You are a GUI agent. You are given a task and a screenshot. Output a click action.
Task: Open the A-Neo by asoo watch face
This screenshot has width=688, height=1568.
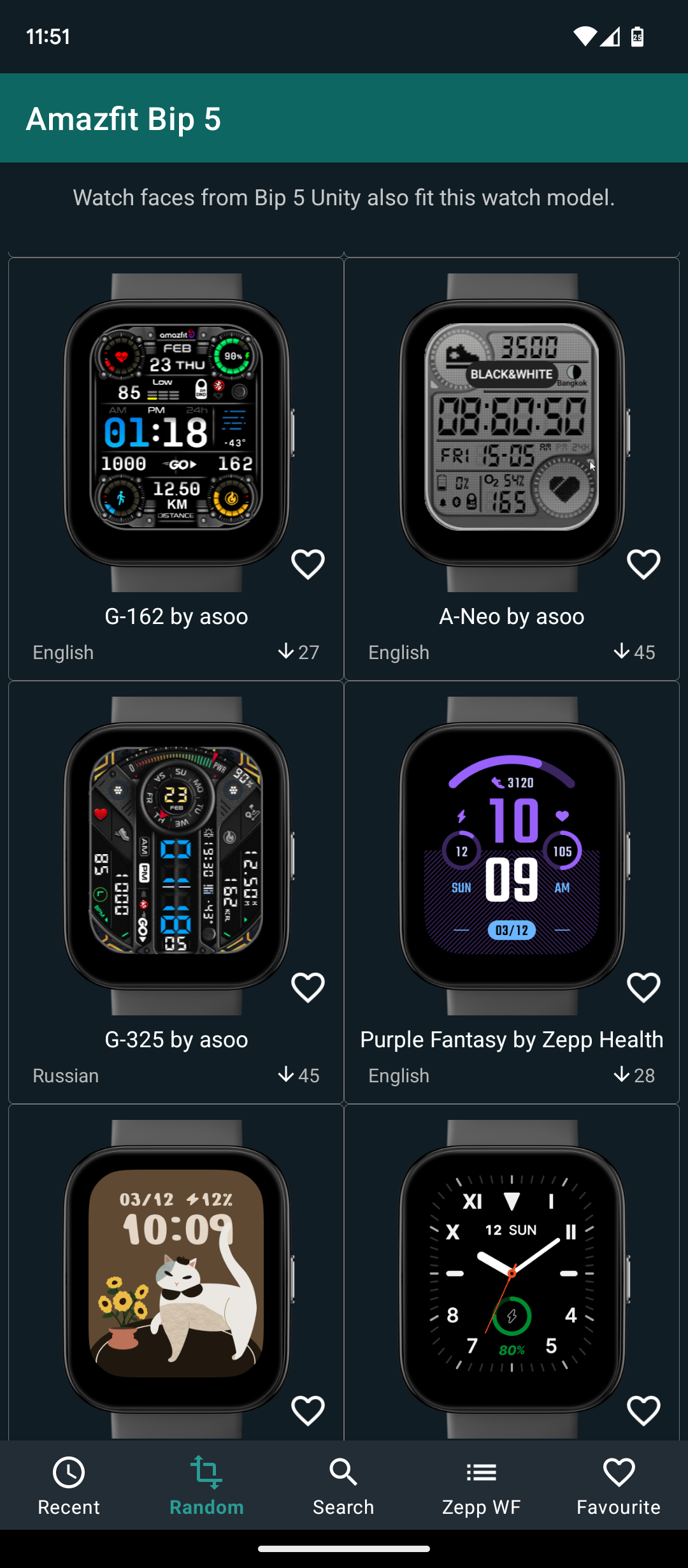pyautogui.click(x=512, y=433)
